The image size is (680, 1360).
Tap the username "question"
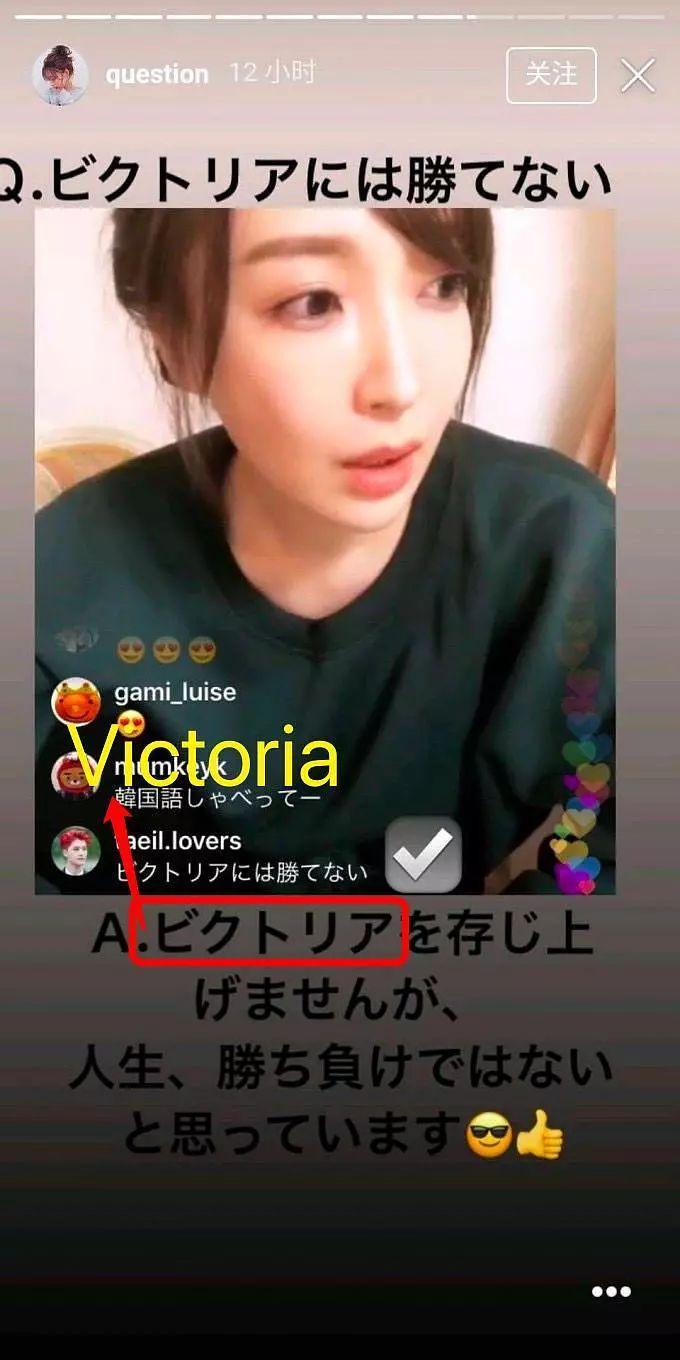pos(157,75)
